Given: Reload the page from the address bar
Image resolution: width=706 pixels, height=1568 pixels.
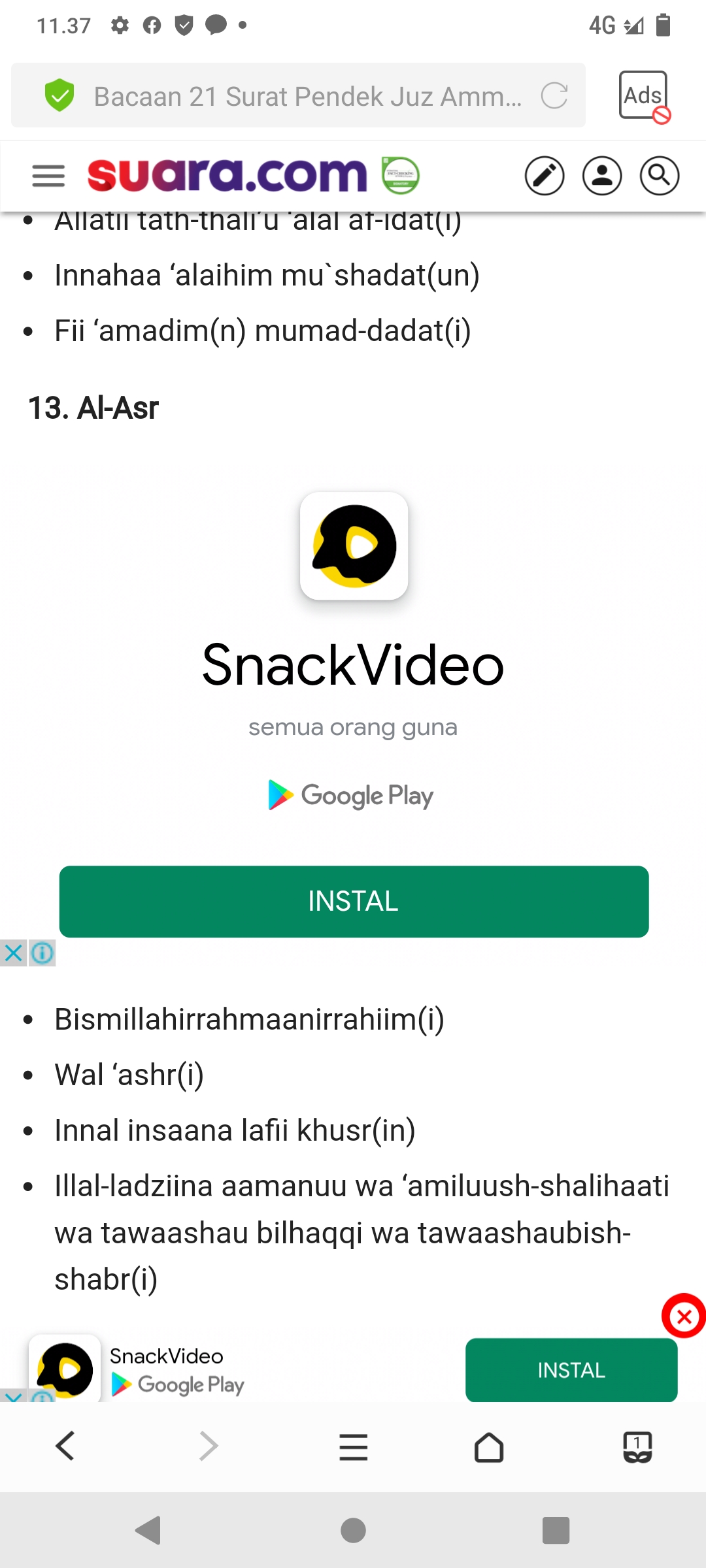Looking at the screenshot, I should [554, 96].
